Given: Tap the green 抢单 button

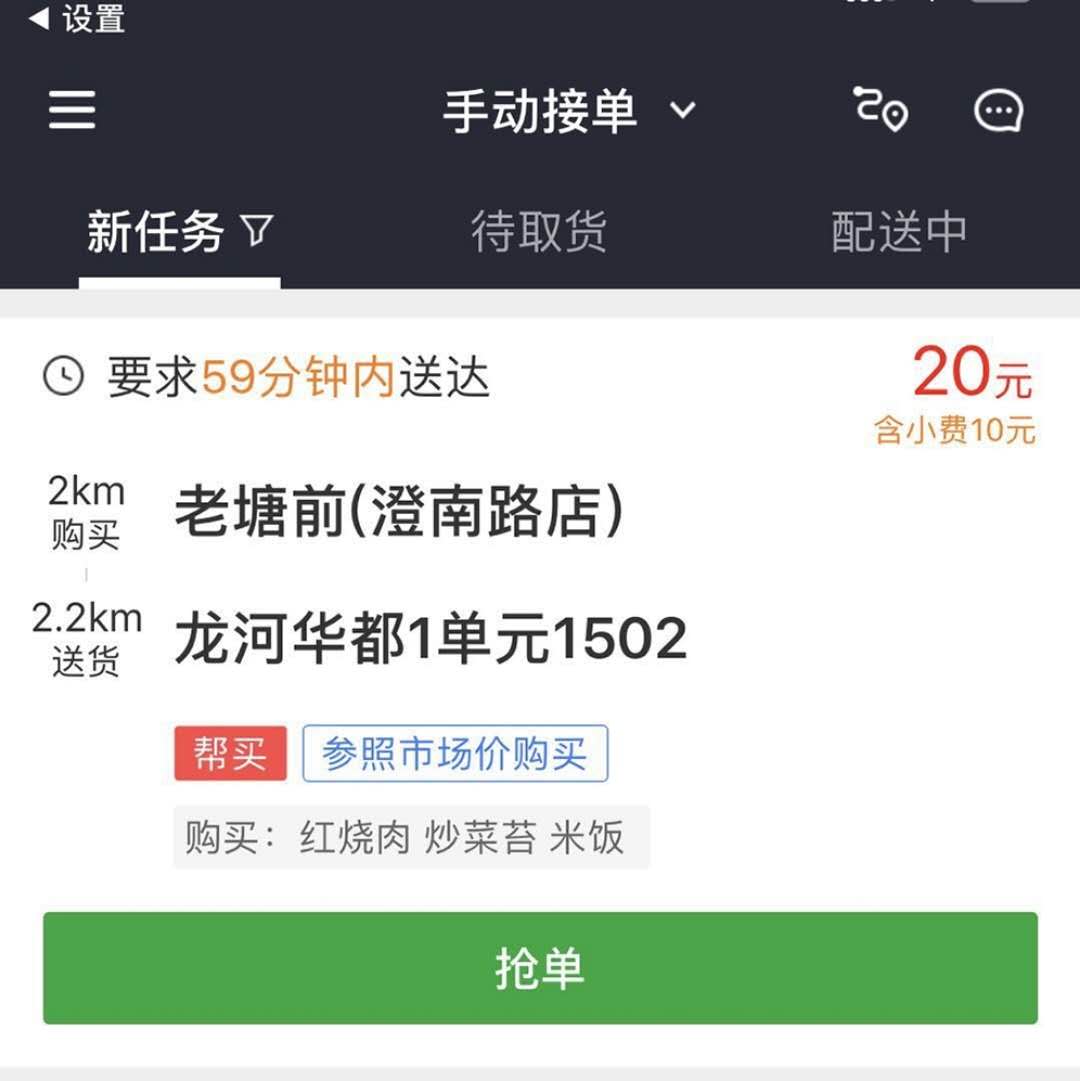Looking at the screenshot, I should (540, 967).
